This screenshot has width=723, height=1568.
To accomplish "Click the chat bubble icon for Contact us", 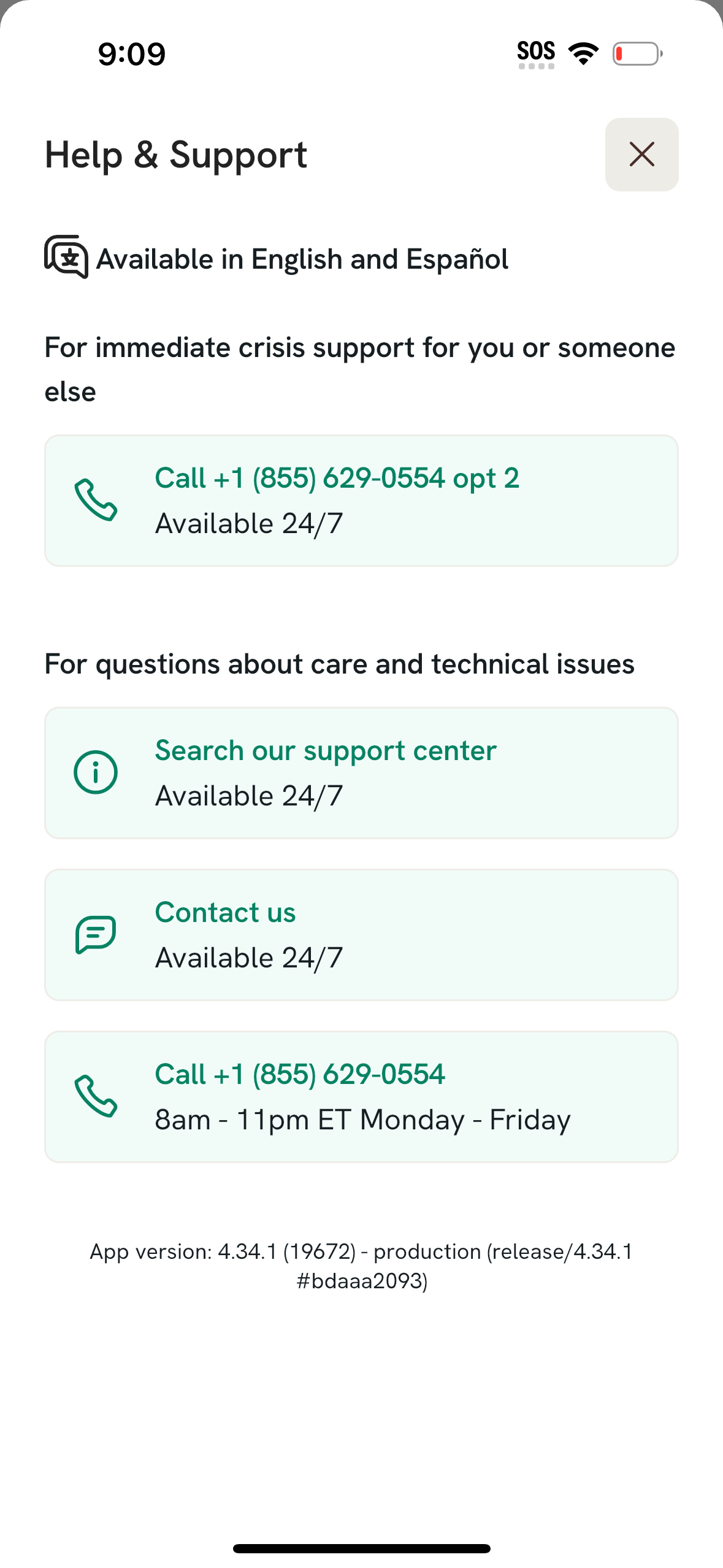I will point(96,934).
